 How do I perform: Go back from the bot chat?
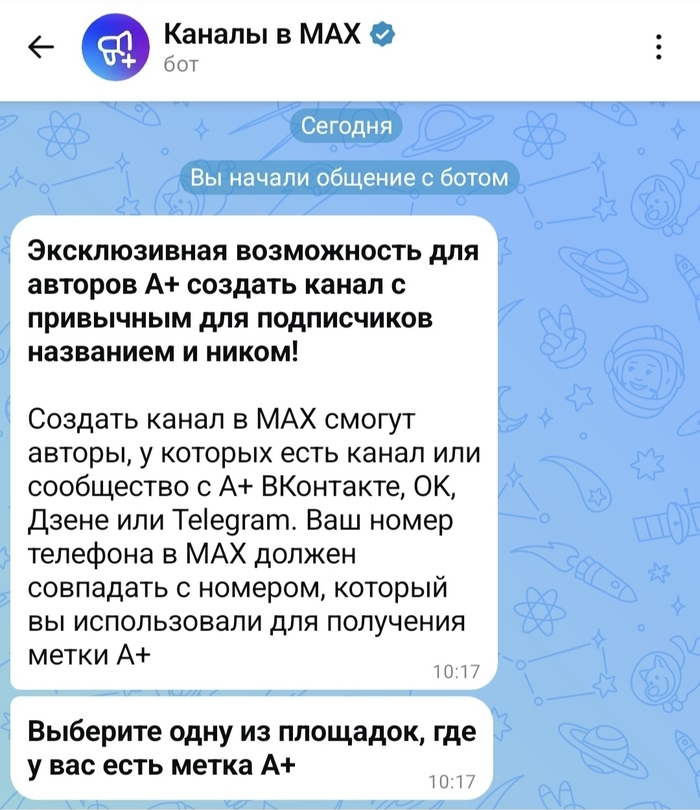[x=42, y=48]
